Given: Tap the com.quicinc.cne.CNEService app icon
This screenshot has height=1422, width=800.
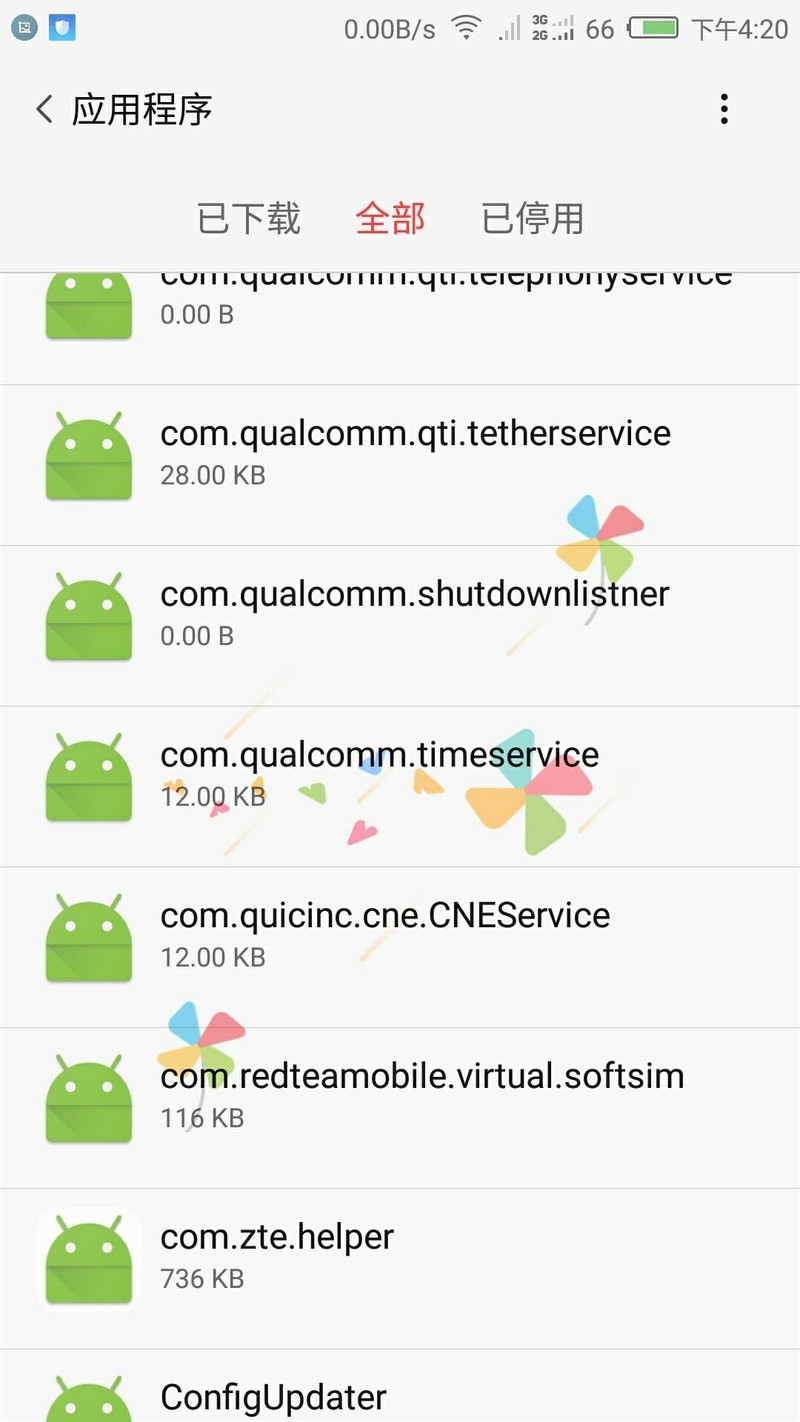Looking at the screenshot, I should coord(88,936).
